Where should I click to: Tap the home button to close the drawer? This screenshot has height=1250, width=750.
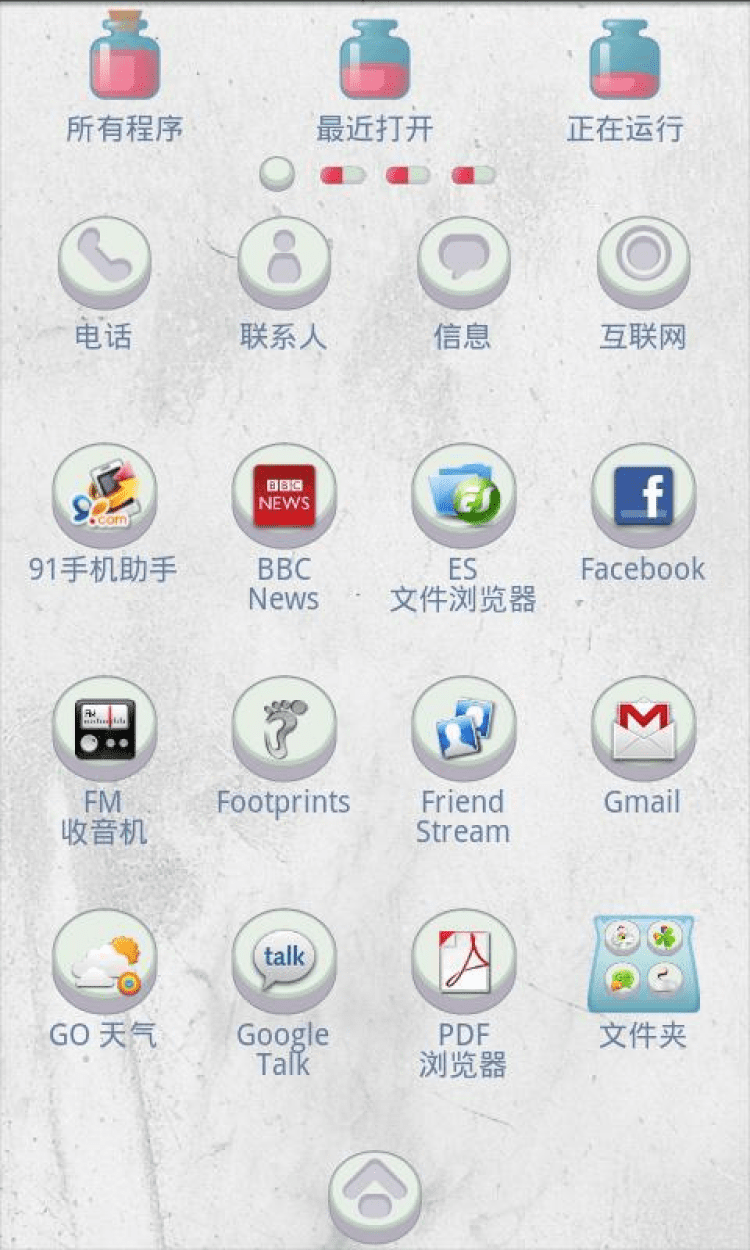point(375,1197)
